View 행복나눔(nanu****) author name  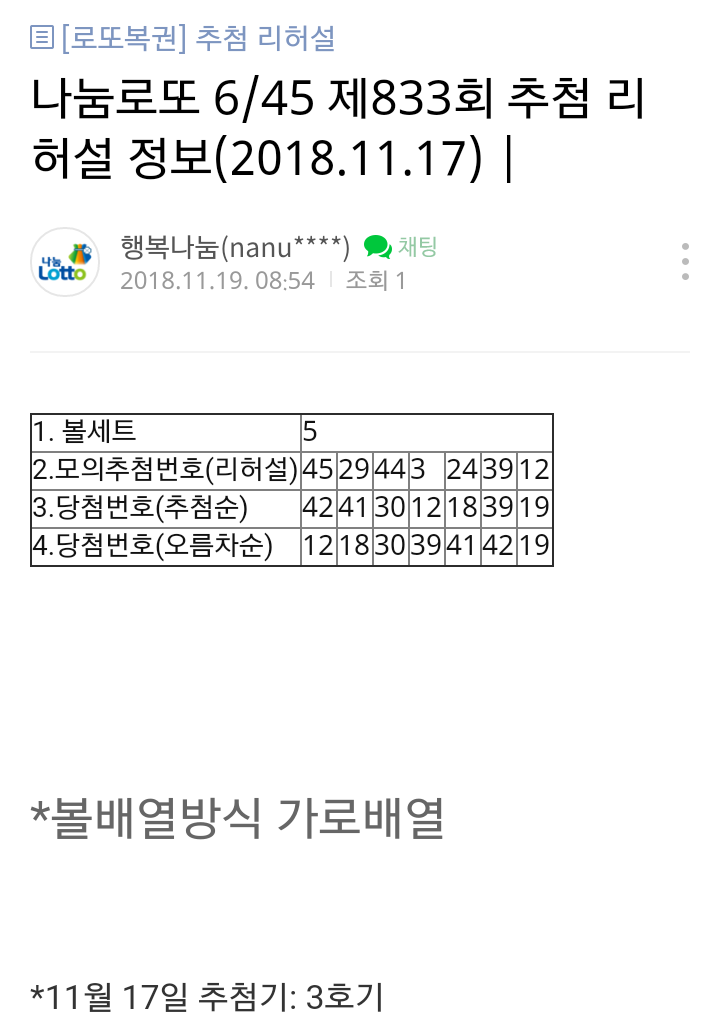pos(234,246)
